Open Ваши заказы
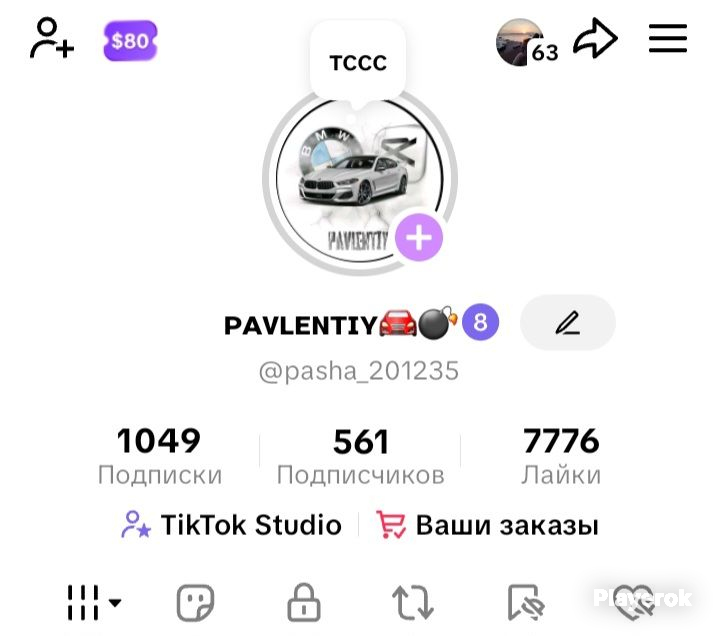Image resolution: width=720 pixels, height=636 pixels. click(x=487, y=524)
